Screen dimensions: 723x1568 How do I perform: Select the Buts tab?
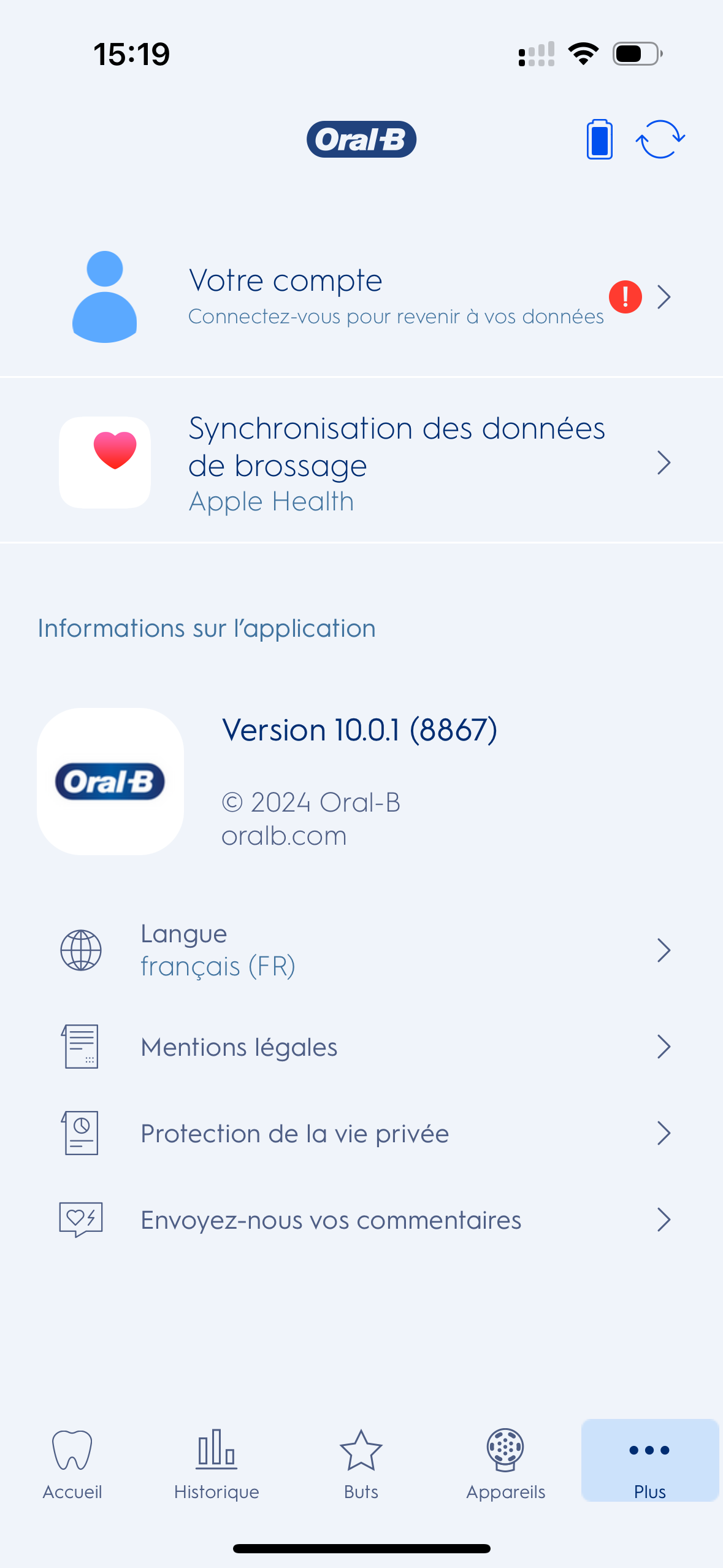point(361,1462)
